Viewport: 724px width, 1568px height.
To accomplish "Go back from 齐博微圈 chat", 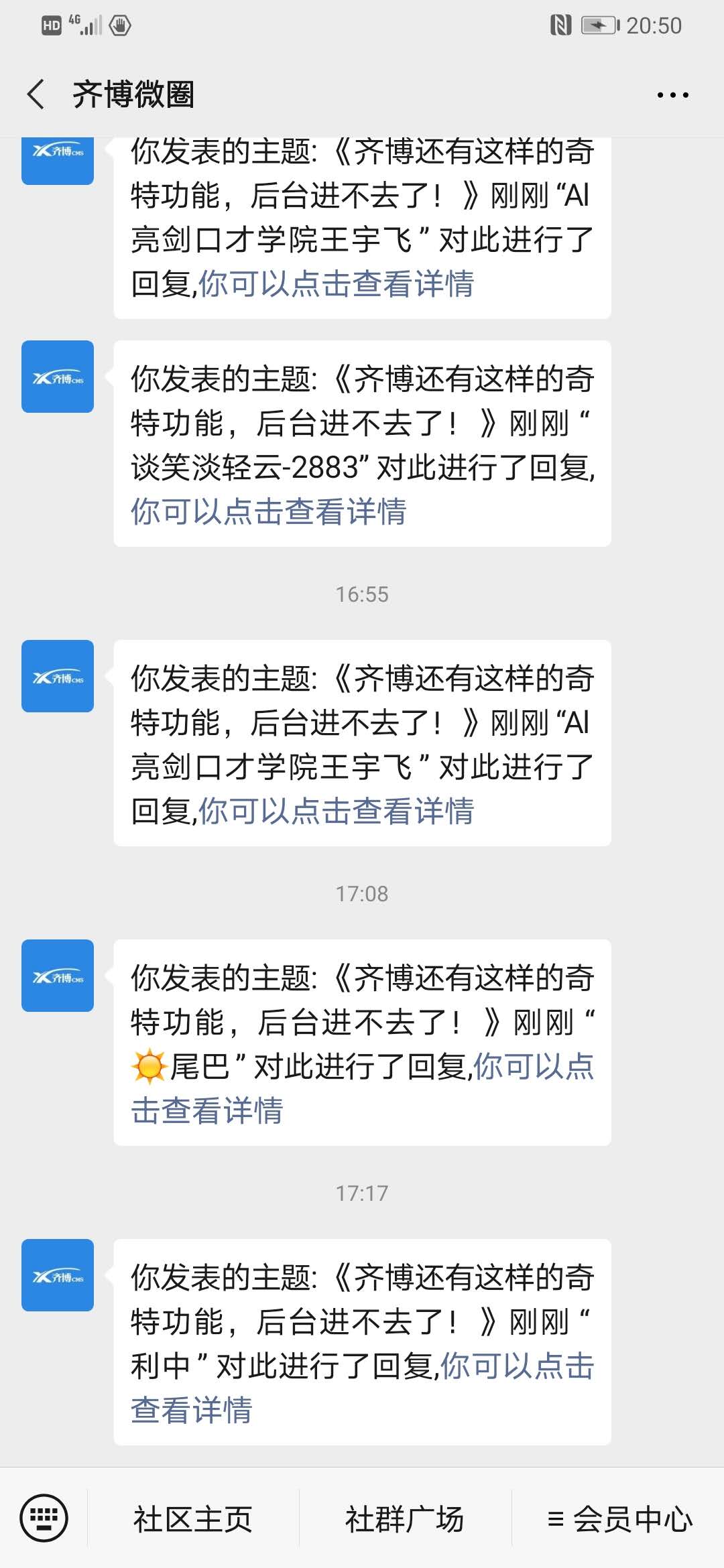I will tap(37, 94).
